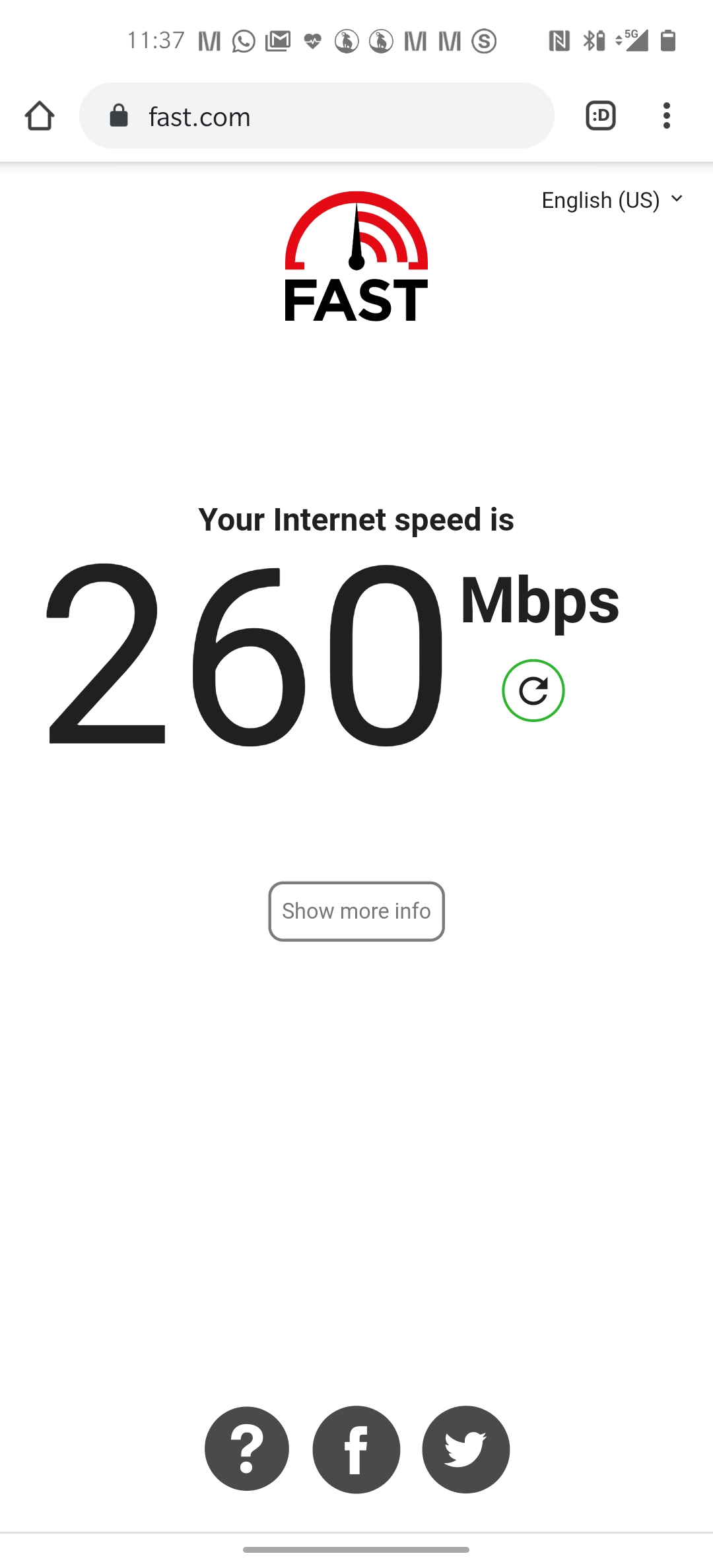Tap the fast.com address bar

point(317,116)
